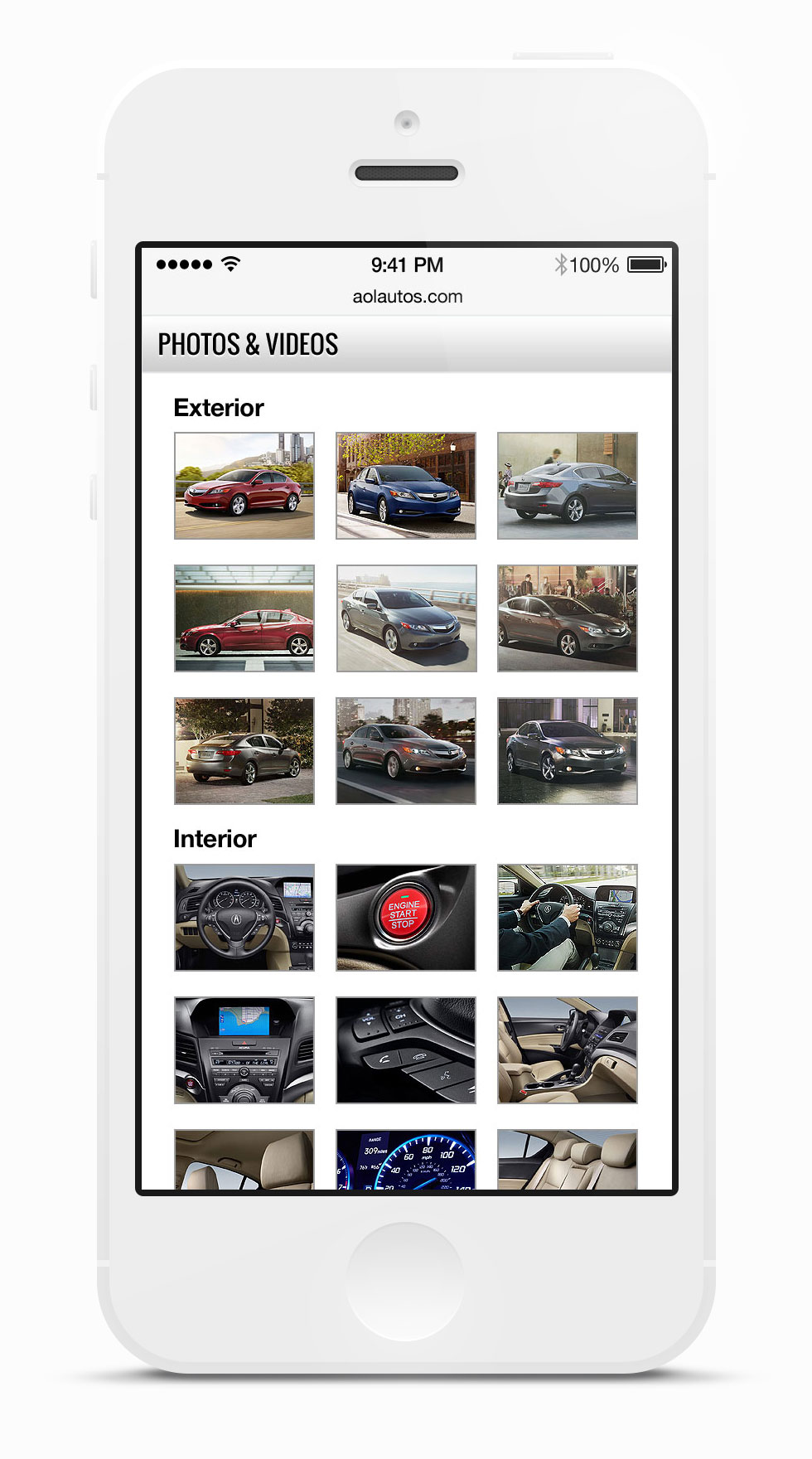The width and height of the screenshot is (812, 1459).
Task: View the center console navigation screen photo
Action: 244,1050
